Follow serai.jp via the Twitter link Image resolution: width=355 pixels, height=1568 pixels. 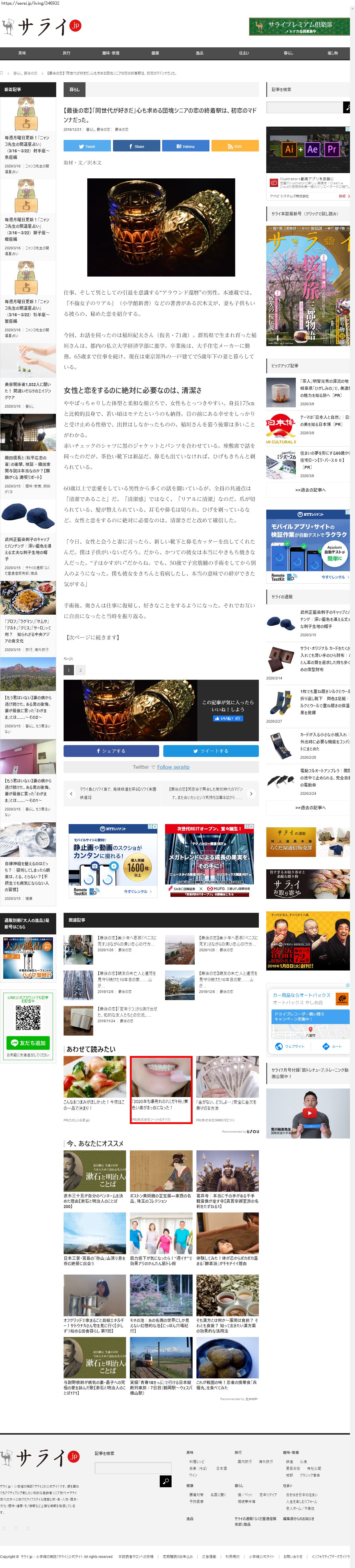173,767
